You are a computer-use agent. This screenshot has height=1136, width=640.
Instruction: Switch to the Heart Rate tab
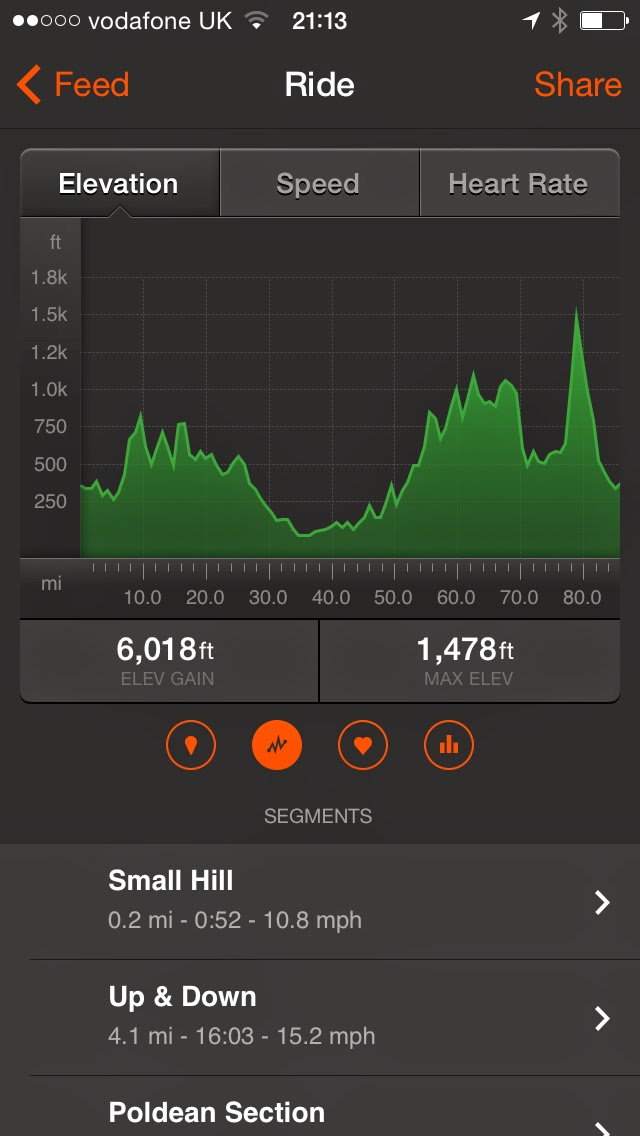[518, 184]
